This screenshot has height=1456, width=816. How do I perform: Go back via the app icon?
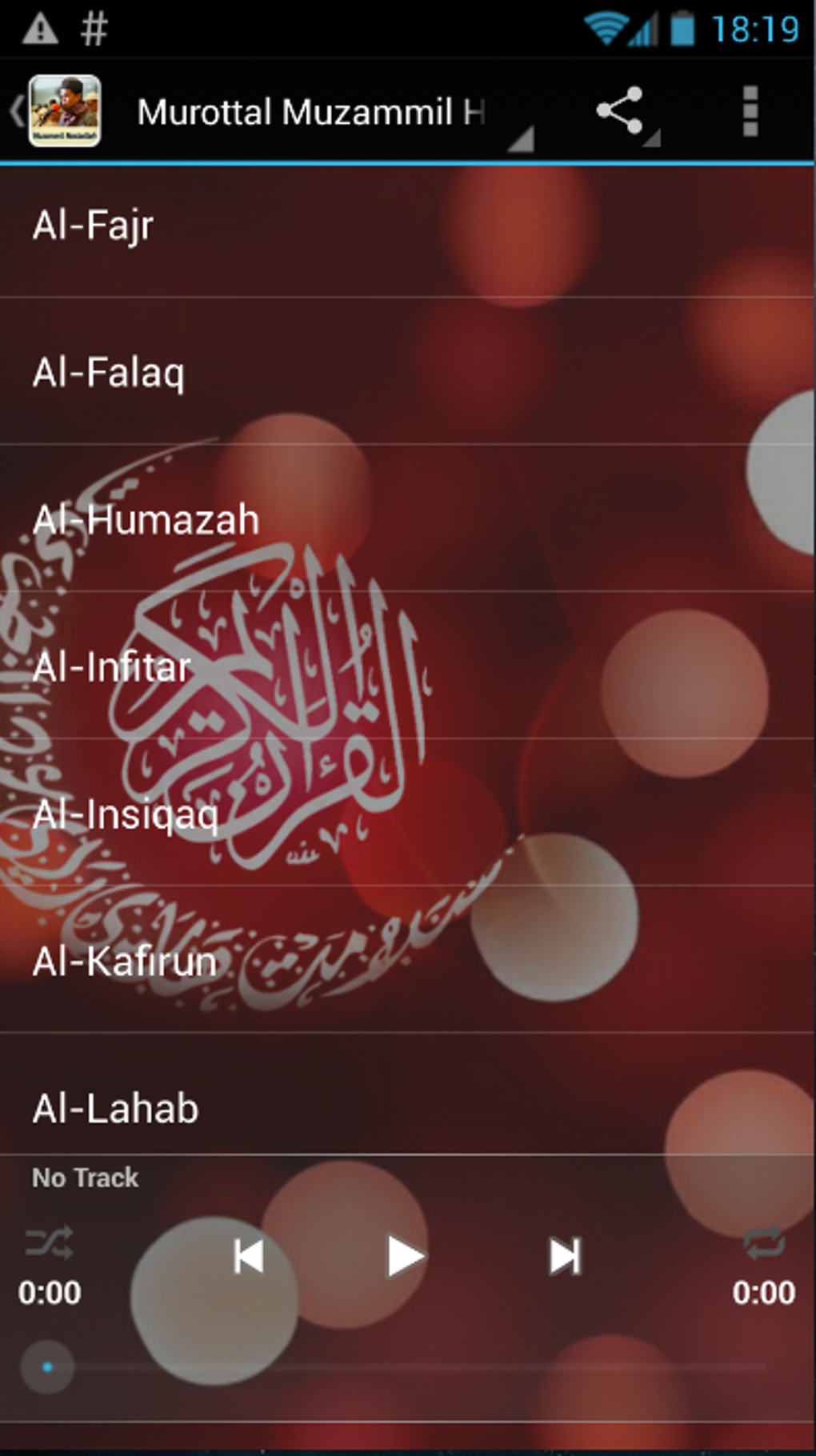[x=56, y=110]
